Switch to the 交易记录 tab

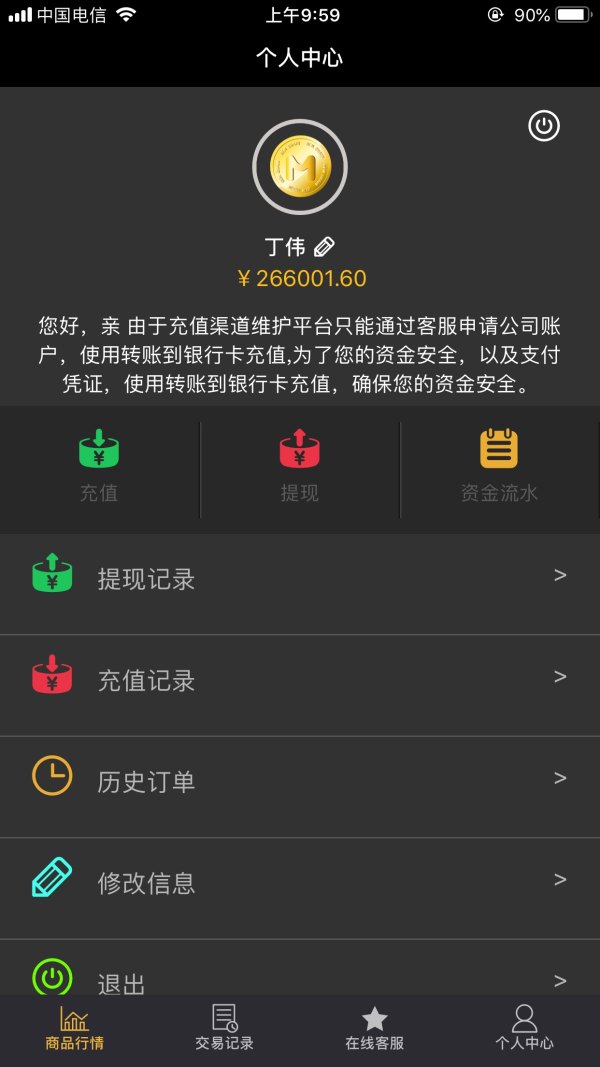tap(224, 1030)
